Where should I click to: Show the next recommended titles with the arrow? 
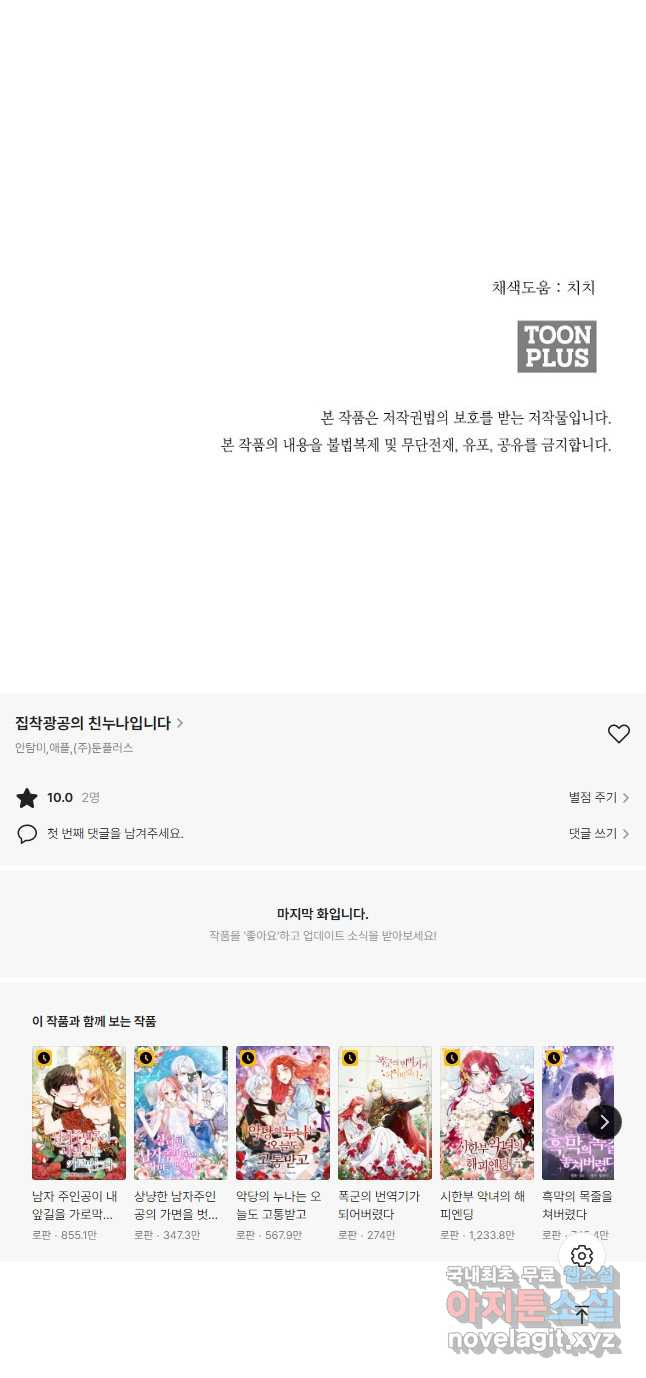tap(604, 1122)
